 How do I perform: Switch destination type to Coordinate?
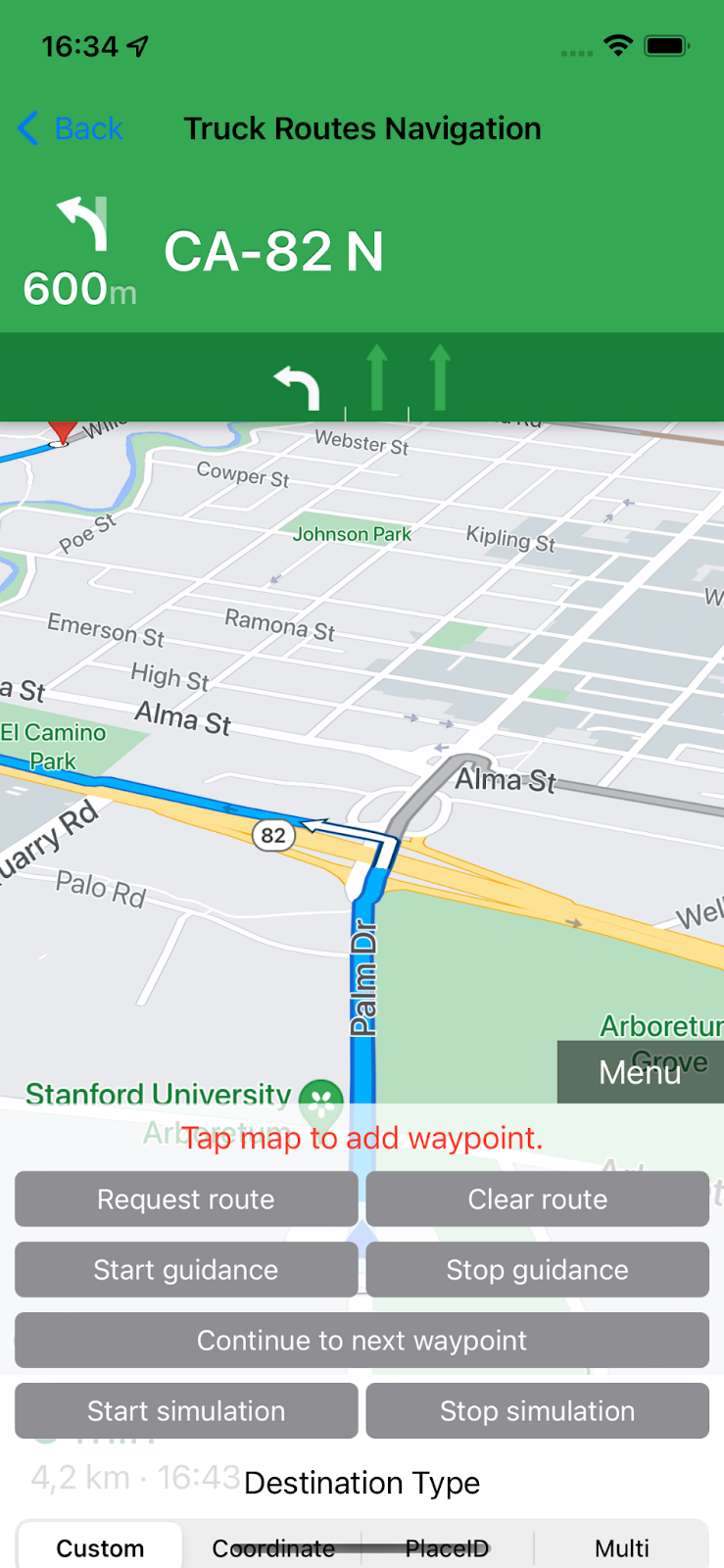273,1548
